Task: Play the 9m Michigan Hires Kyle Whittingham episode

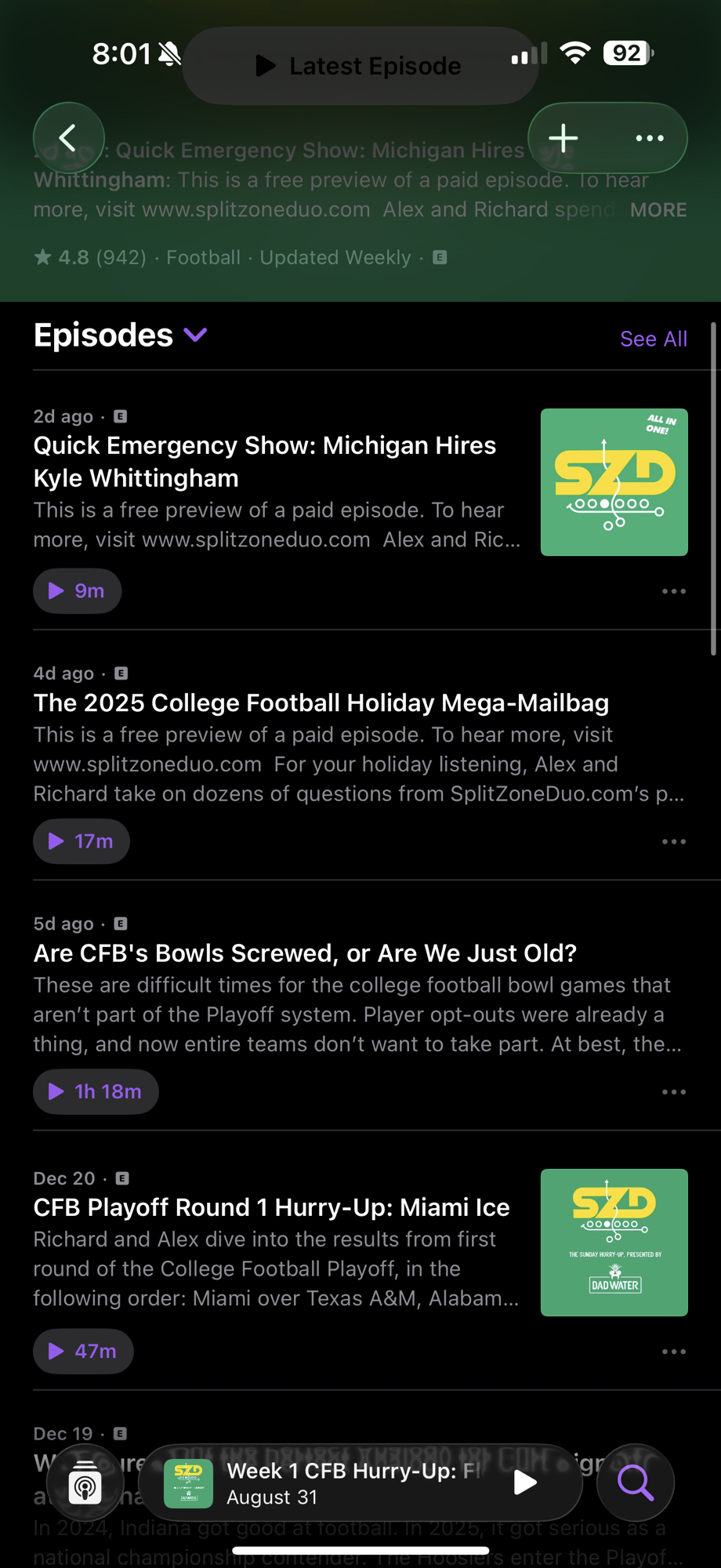Action: [77, 591]
